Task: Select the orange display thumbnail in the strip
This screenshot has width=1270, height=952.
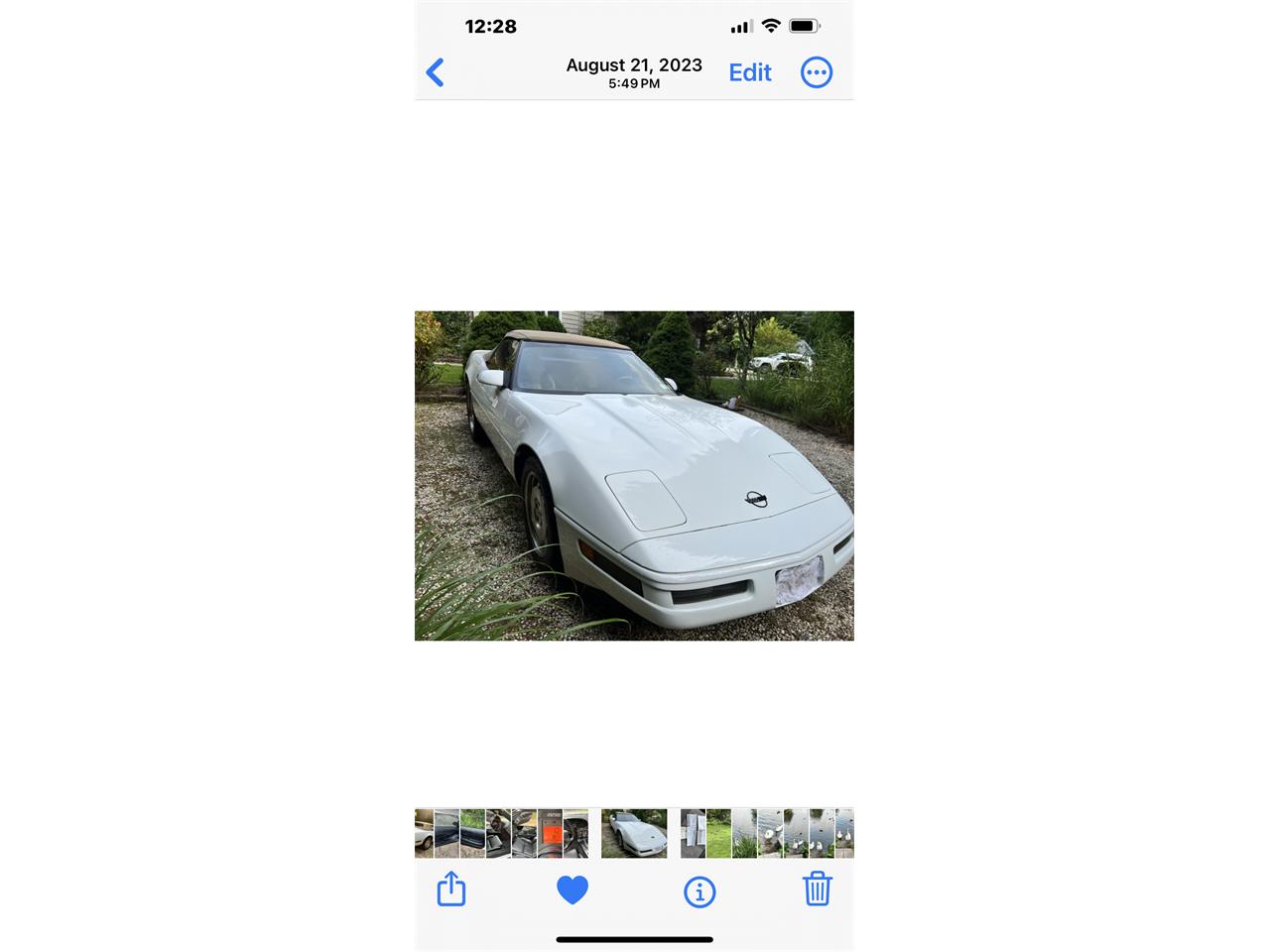Action: click(x=551, y=833)
